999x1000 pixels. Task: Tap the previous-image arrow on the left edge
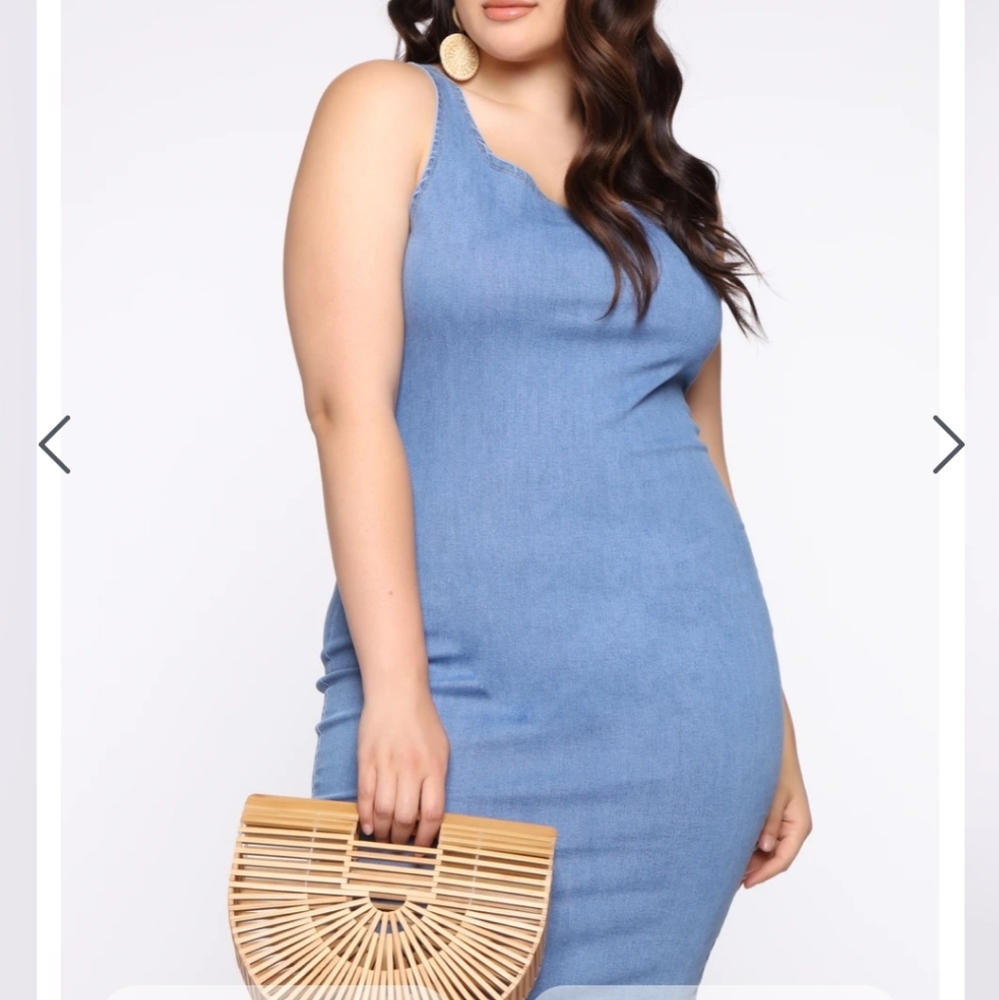[x=57, y=444]
